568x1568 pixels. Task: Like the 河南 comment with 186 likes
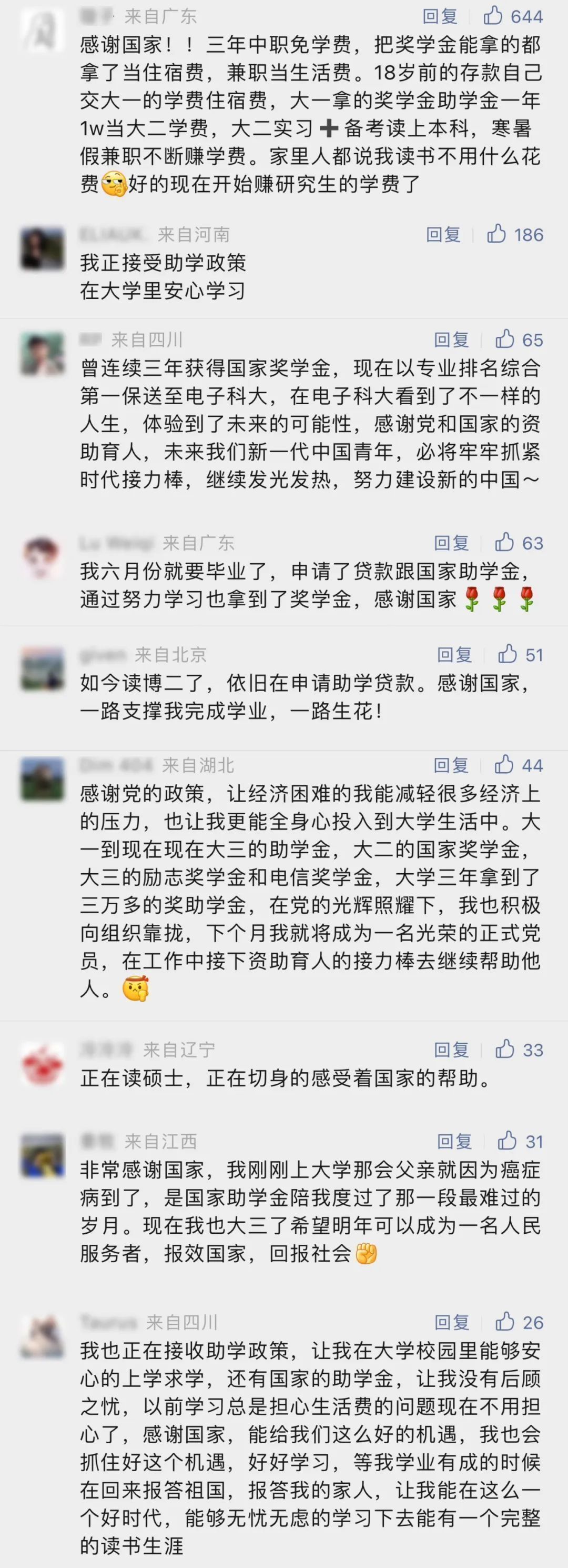tap(497, 234)
